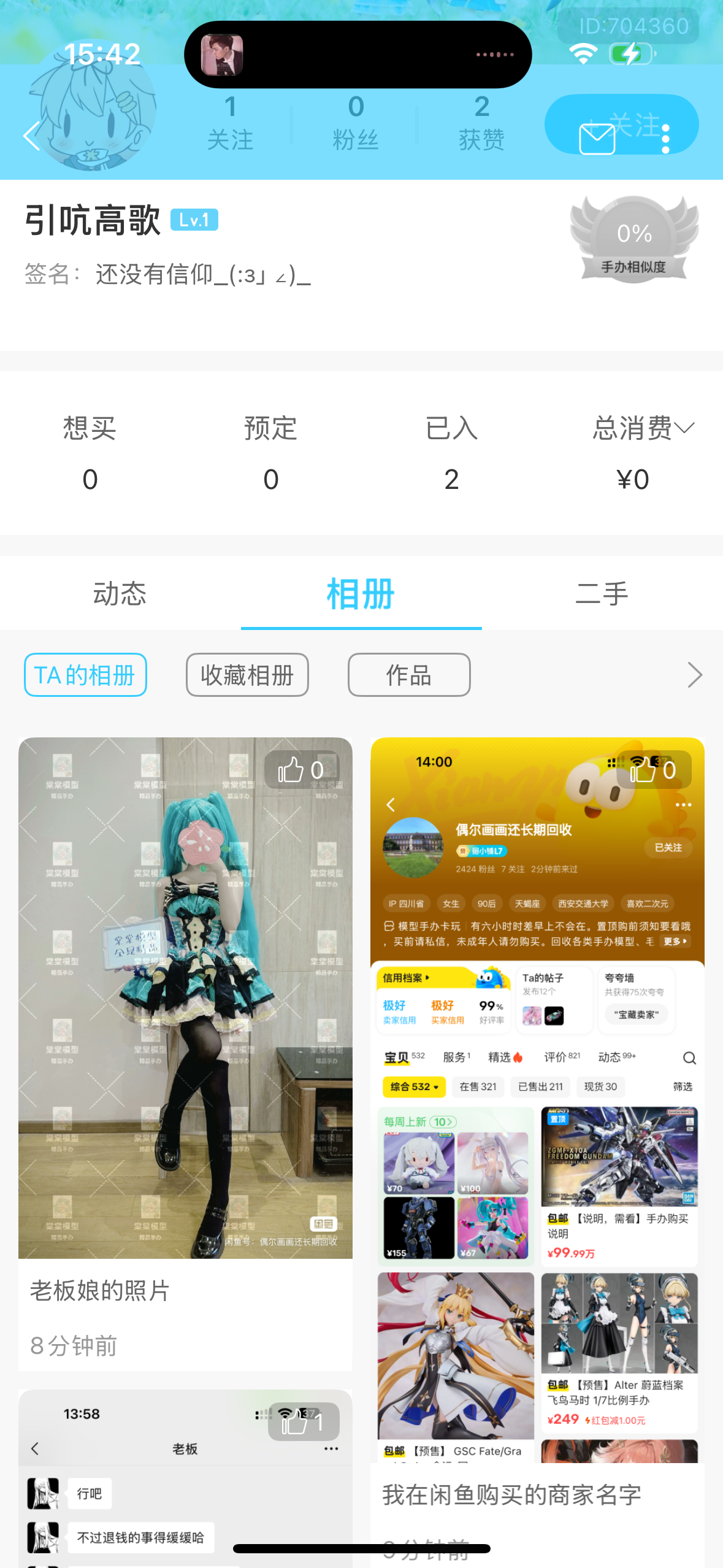Like the 老板娘的照片 album

pos(300,770)
